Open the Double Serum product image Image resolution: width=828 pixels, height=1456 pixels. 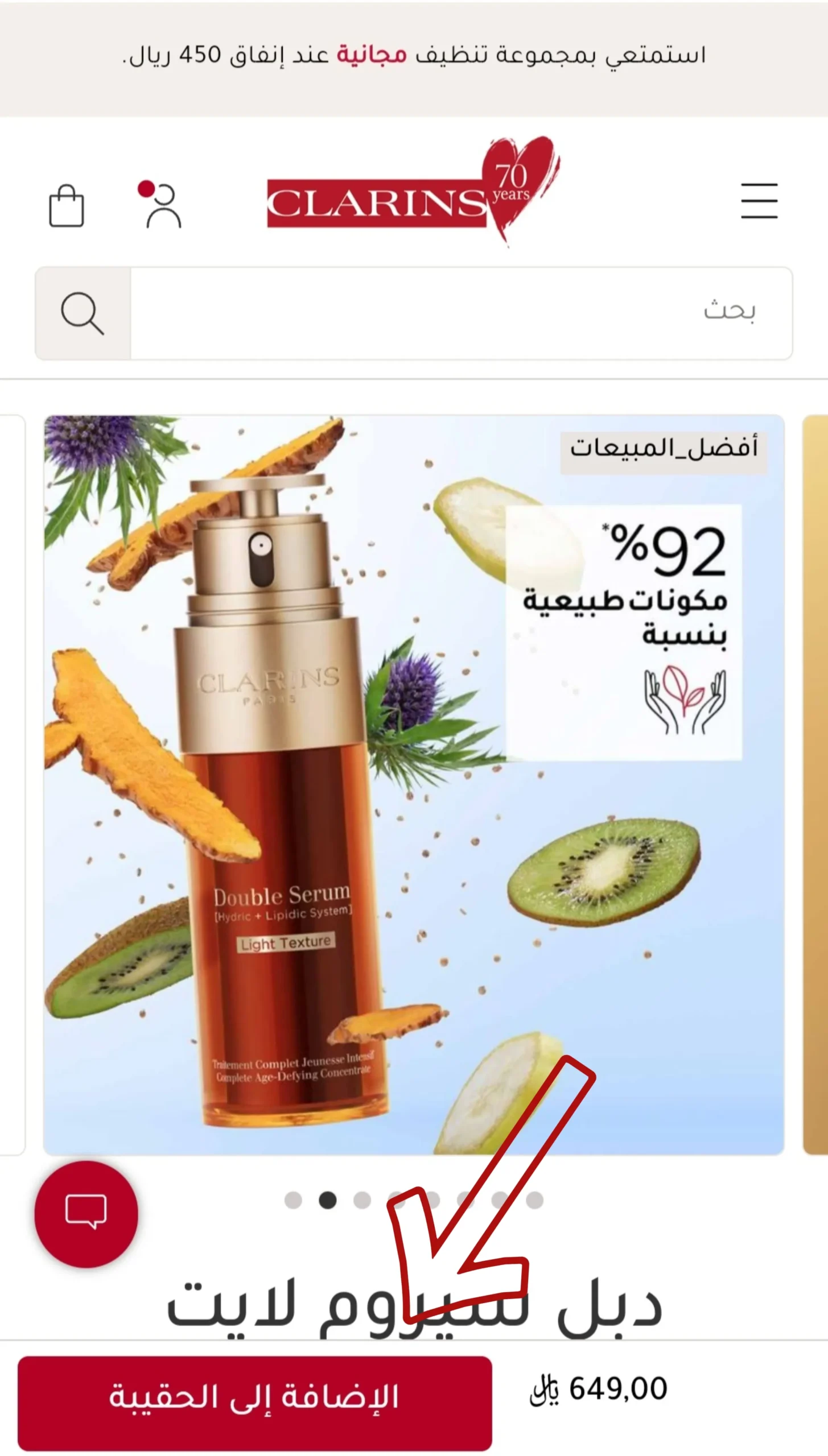[414, 785]
